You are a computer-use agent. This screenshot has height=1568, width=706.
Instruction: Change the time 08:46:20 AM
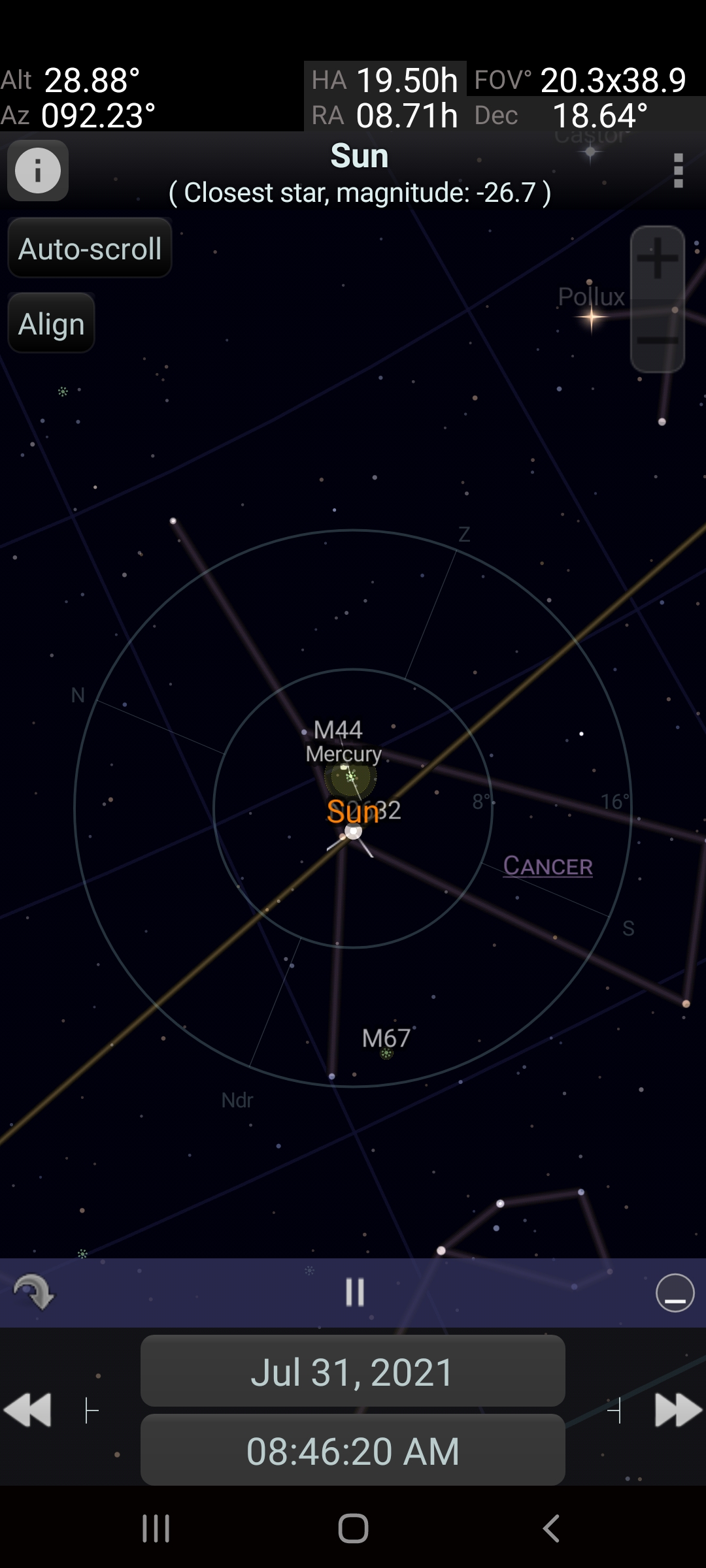(x=353, y=1451)
